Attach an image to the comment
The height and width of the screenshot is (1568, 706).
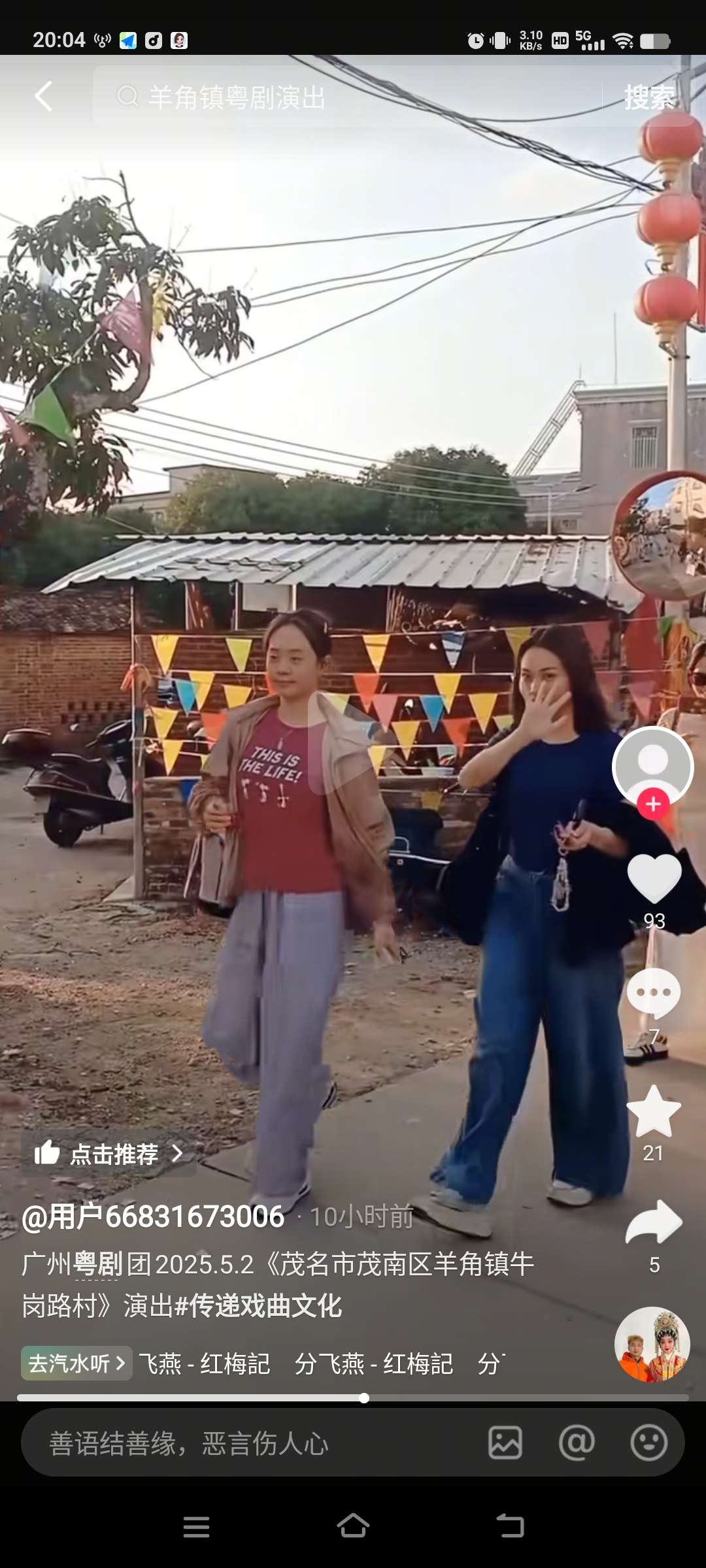point(505,1443)
